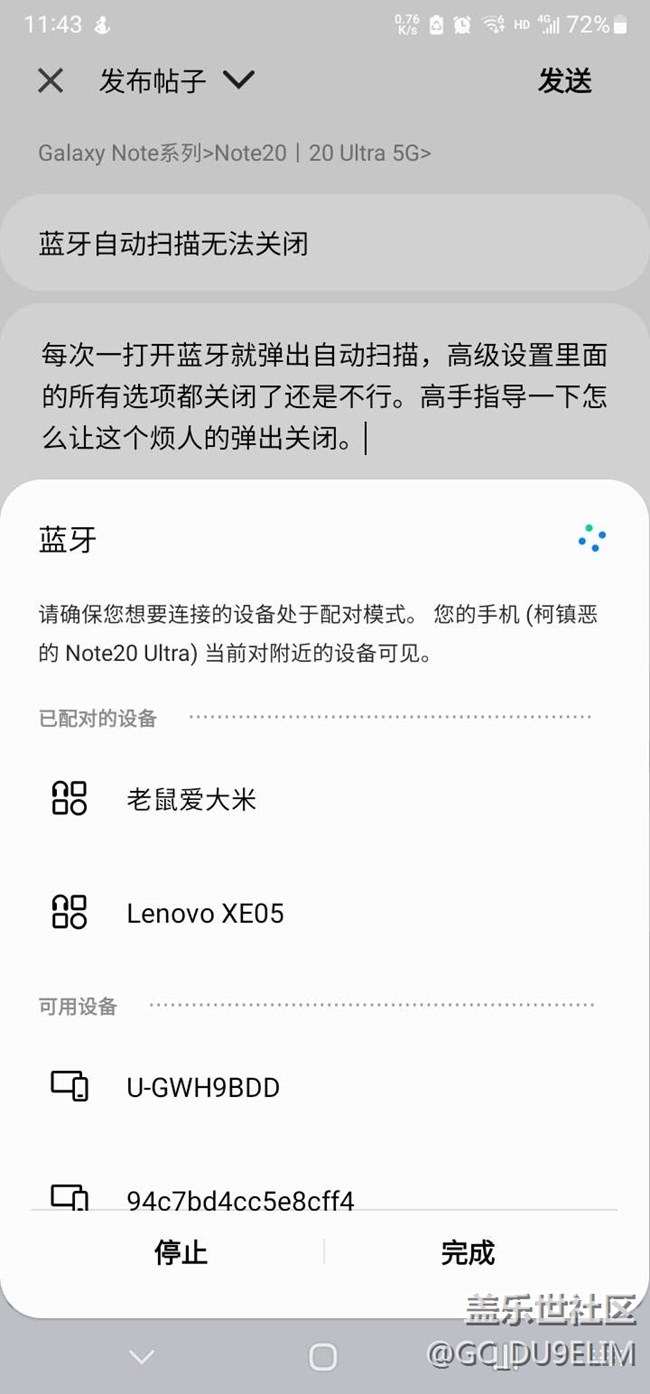Tap 停止 to stop Bluetooth scanning
Viewport: 650px width, 1394px height.
pos(181,1252)
